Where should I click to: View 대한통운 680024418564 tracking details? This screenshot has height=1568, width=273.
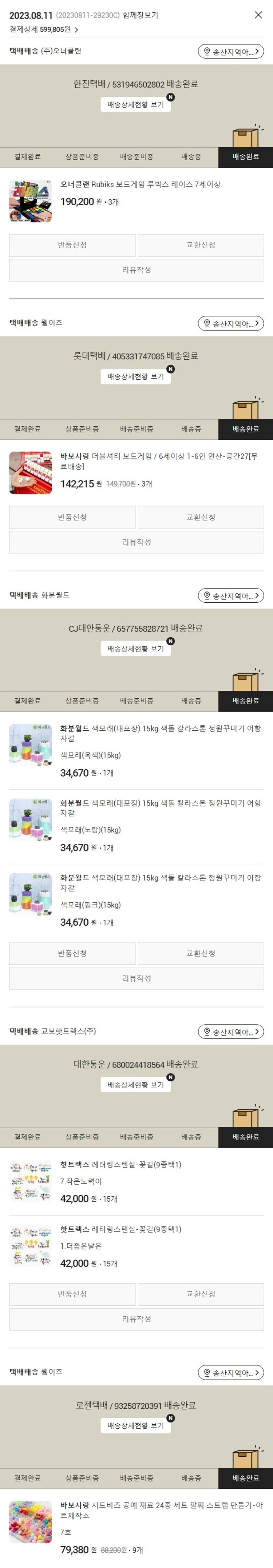(x=136, y=1085)
